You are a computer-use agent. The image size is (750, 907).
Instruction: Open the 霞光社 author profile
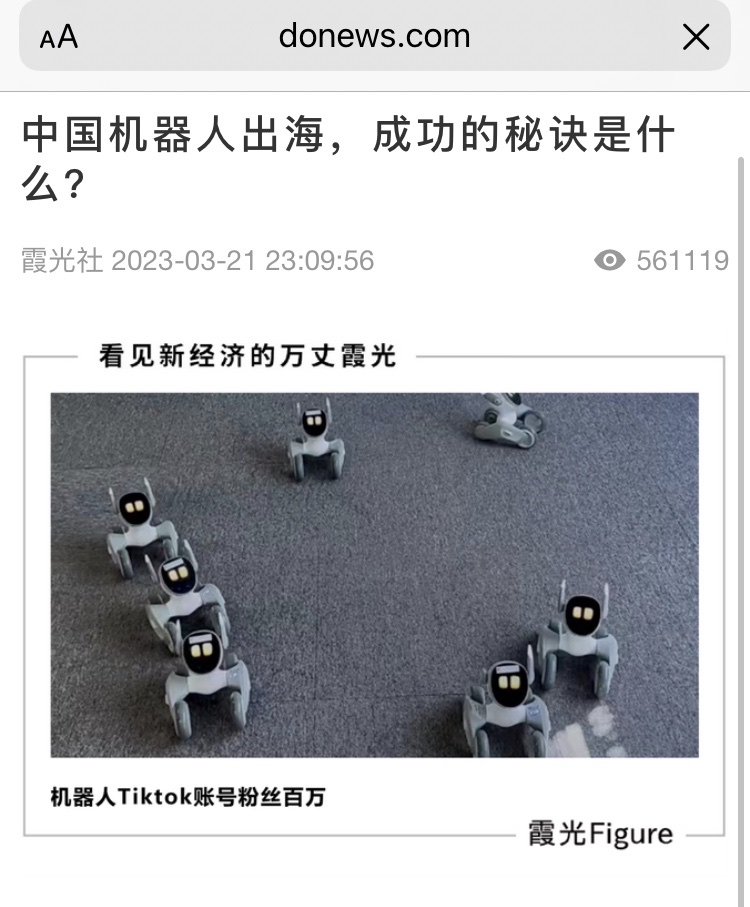pyautogui.click(x=57, y=260)
